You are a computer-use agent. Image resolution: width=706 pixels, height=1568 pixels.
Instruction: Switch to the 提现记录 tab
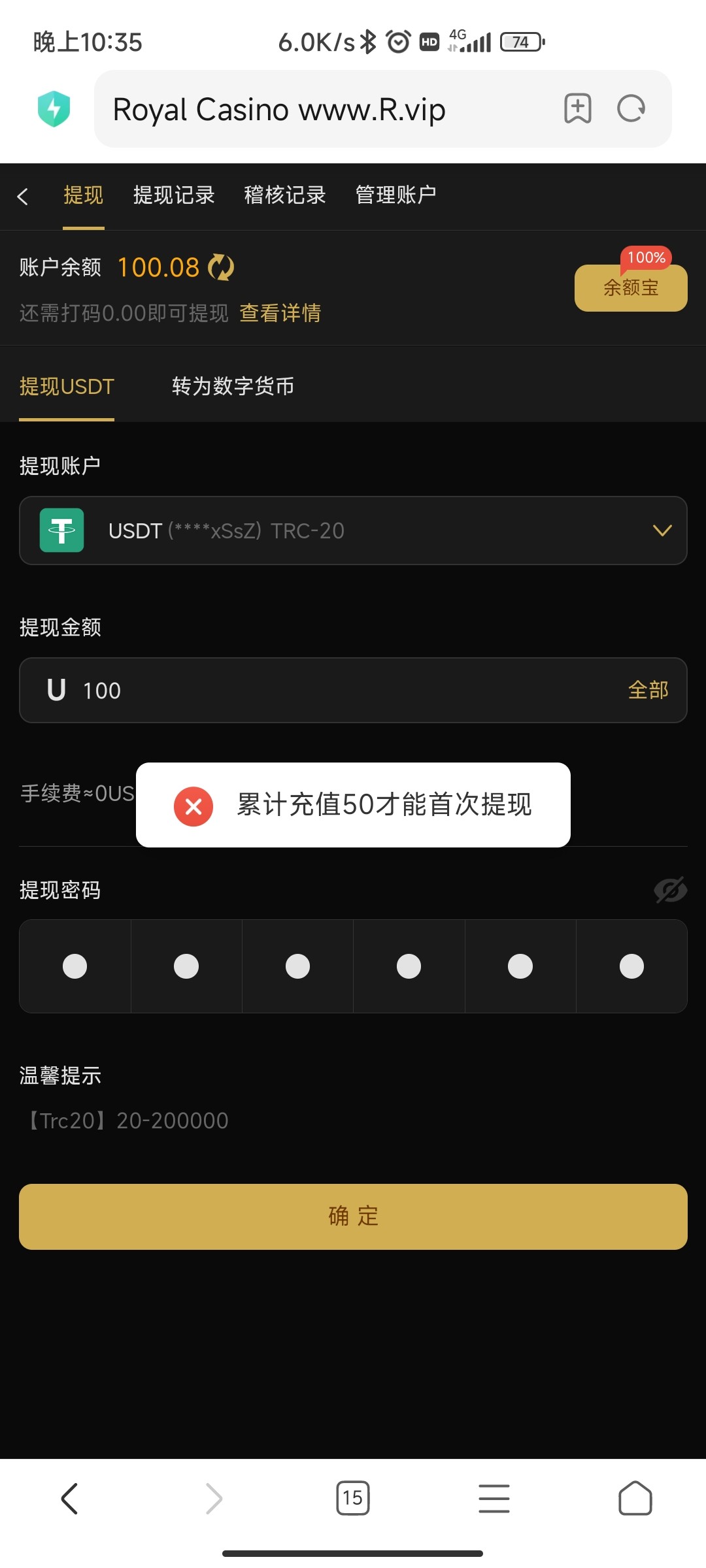[174, 195]
